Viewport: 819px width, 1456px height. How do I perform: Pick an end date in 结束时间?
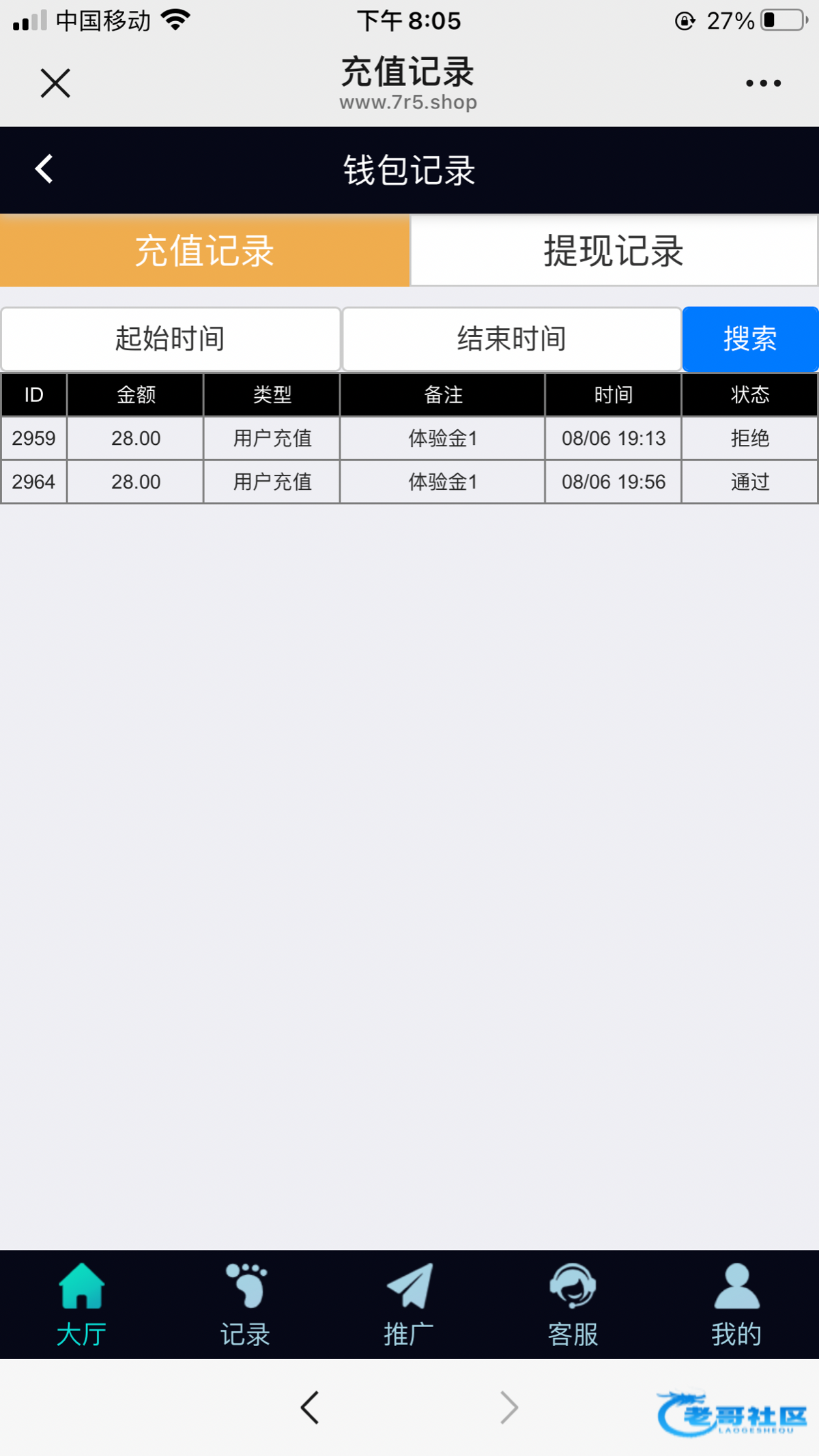[x=512, y=339]
